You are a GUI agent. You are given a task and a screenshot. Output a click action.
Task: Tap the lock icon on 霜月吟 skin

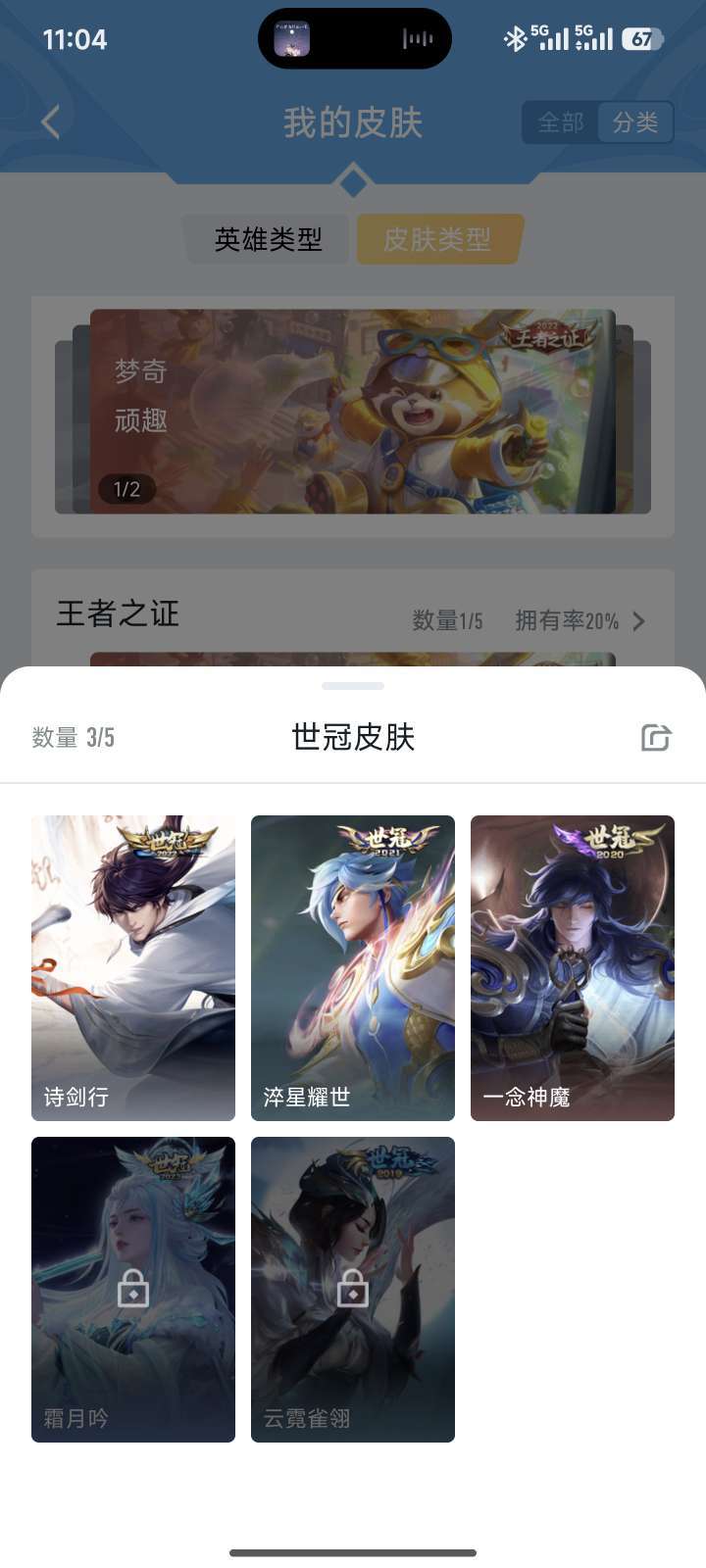(x=132, y=1290)
